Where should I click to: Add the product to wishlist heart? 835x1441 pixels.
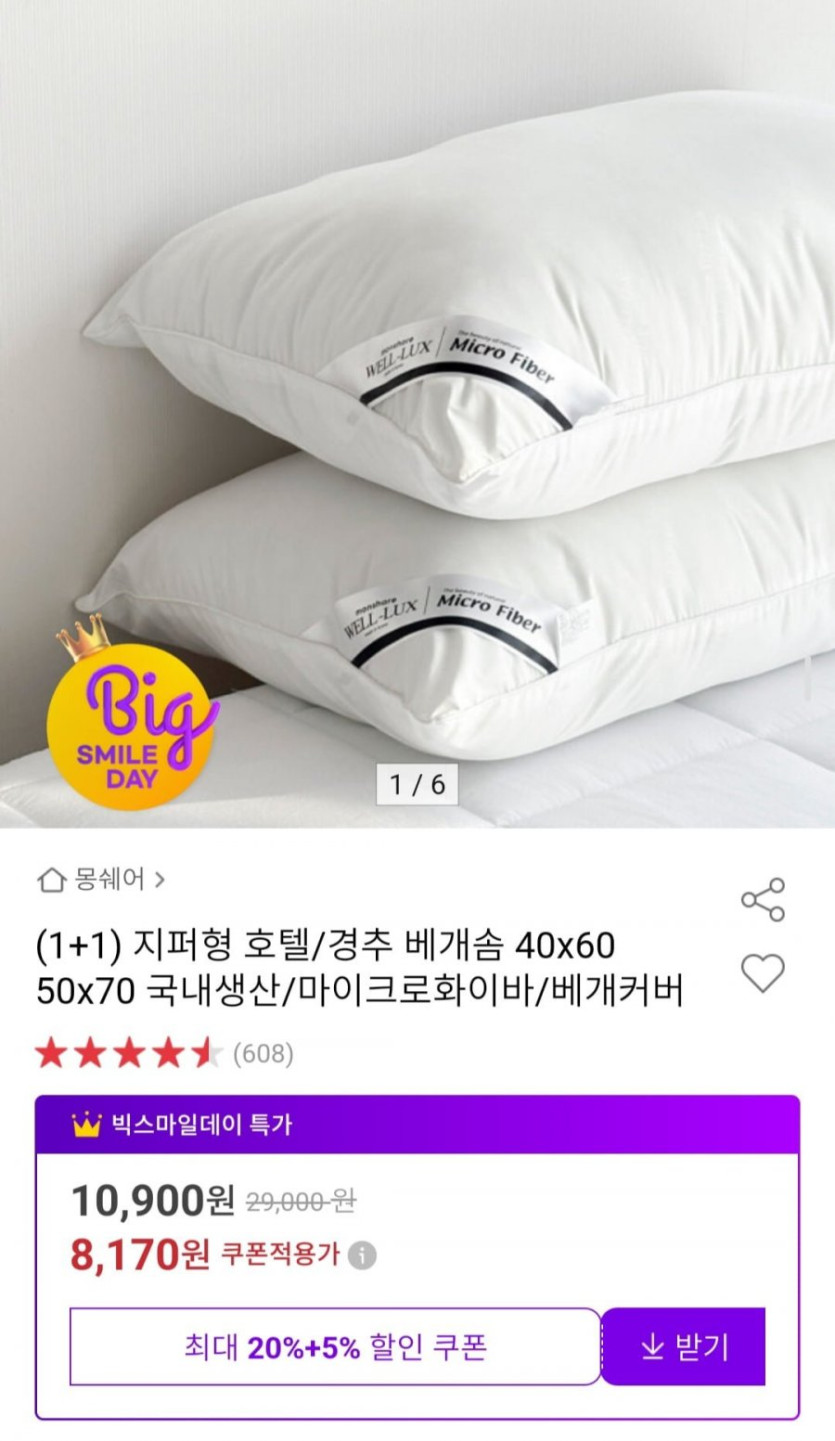point(763,973)
